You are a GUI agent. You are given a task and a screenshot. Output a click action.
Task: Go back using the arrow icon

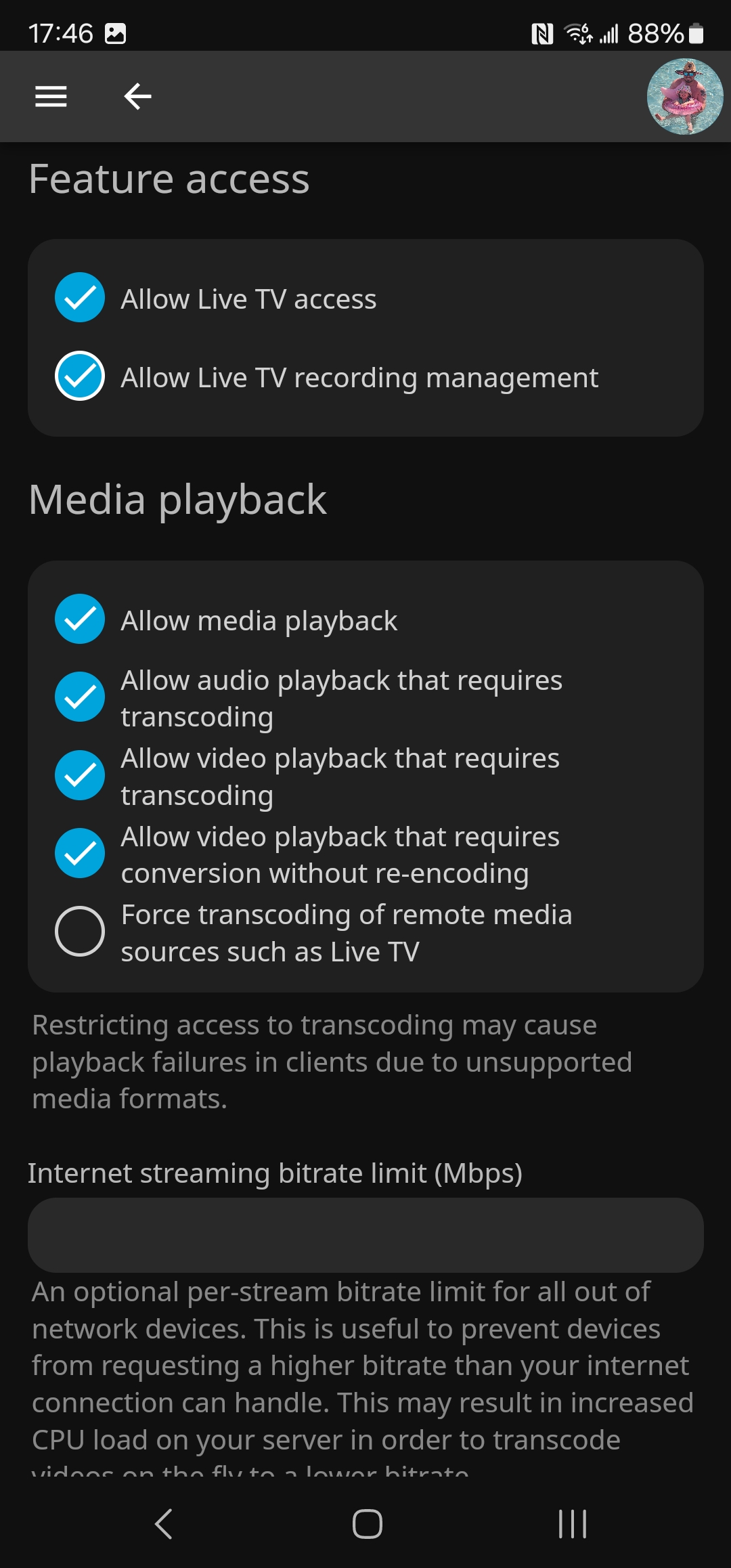tap(137, 96)
